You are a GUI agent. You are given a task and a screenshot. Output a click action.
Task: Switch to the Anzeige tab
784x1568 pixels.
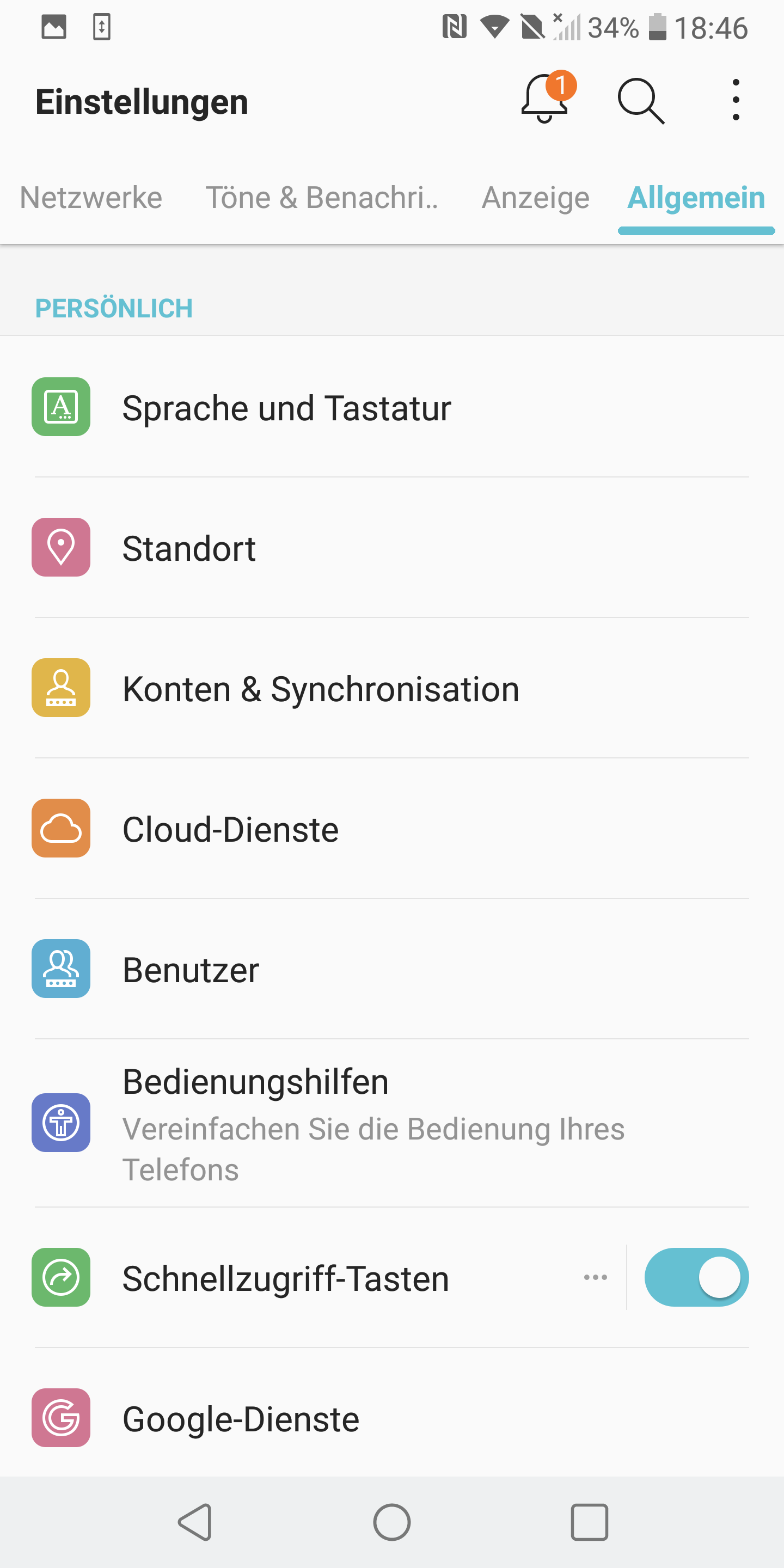click(x=536, y=198)
